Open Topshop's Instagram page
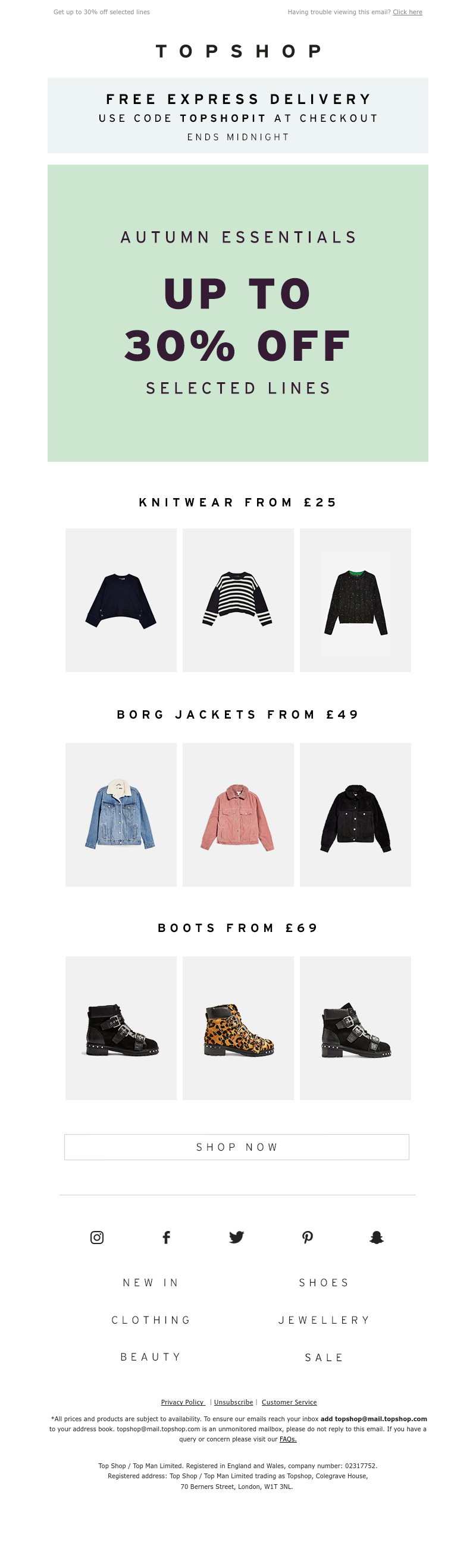The height and width of the screenshot is (1568, 476). click(x=97, y=1237)
